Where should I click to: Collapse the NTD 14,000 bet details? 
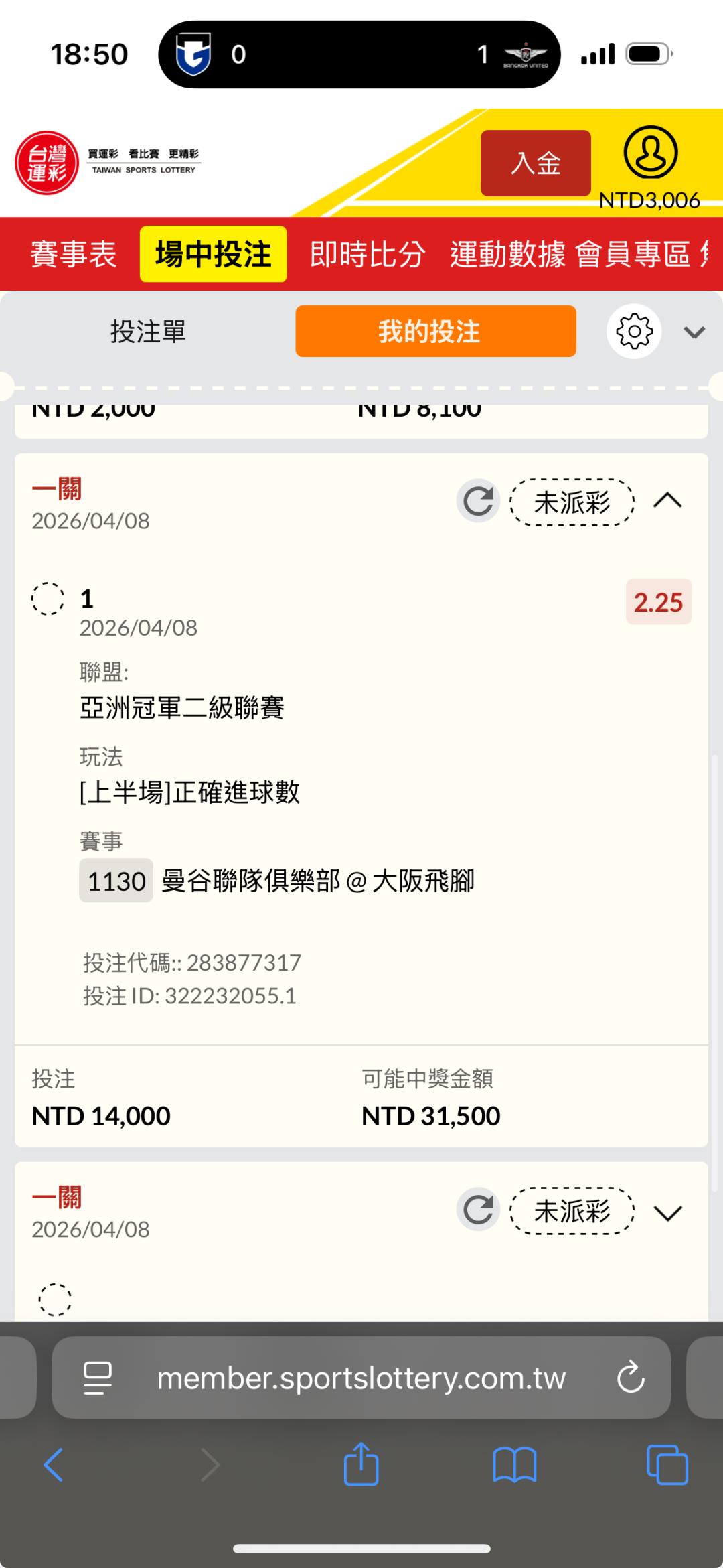[667, 501]
